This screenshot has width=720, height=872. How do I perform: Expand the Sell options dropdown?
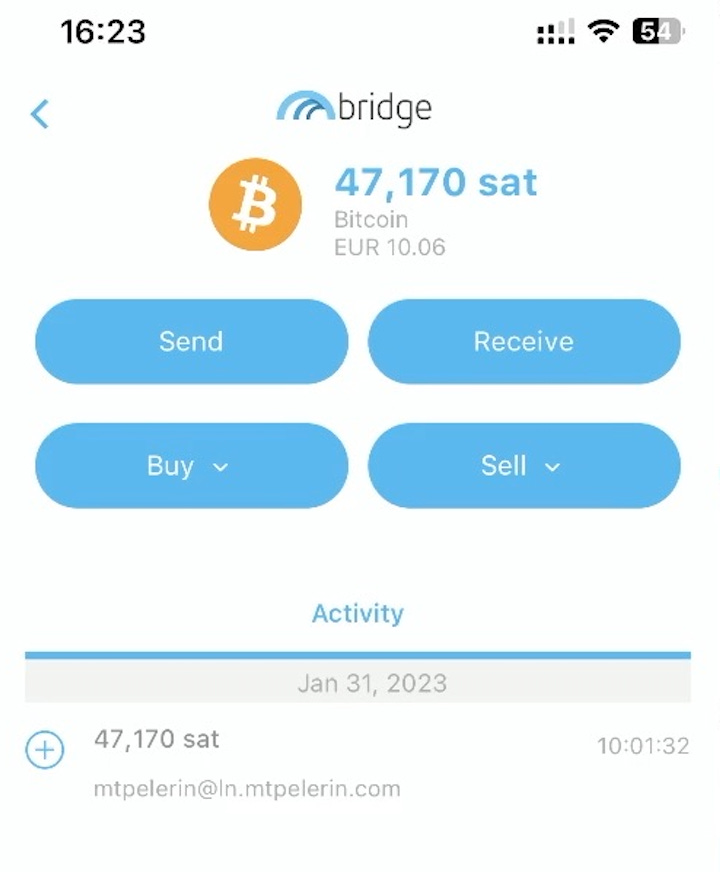[x=524, y=466]
